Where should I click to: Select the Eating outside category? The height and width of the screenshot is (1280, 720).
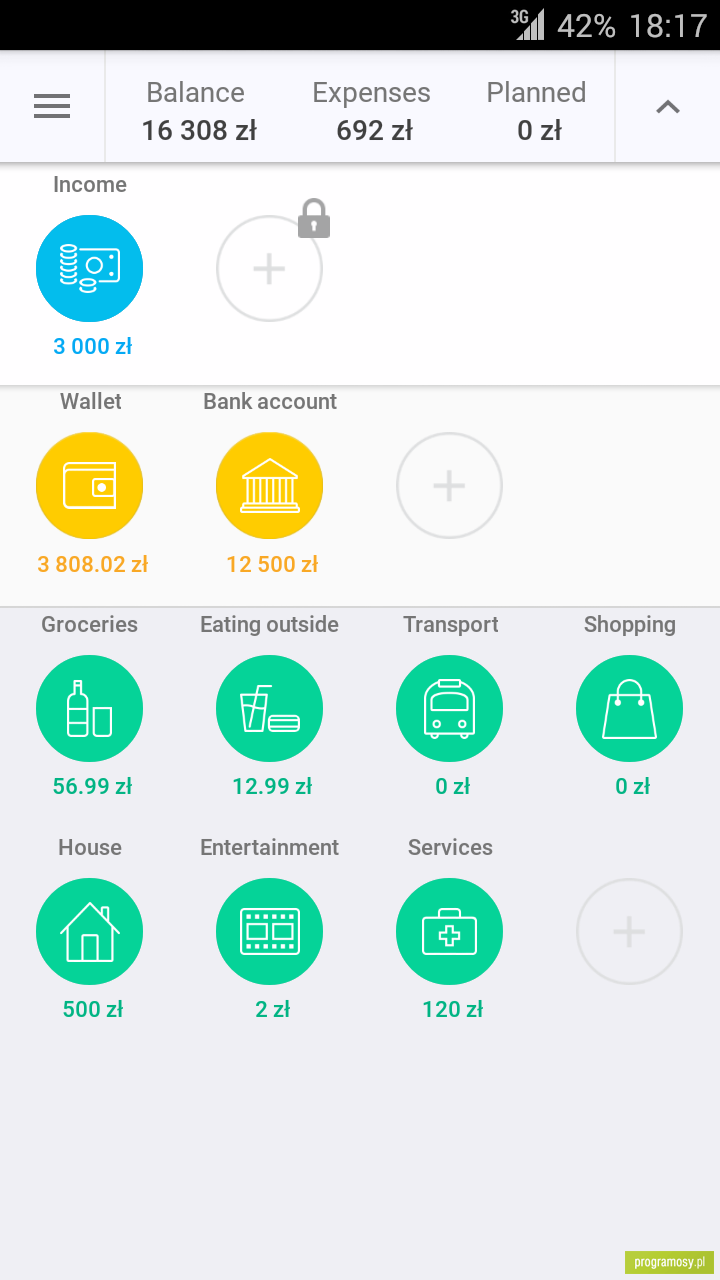(x=269, y=708)
